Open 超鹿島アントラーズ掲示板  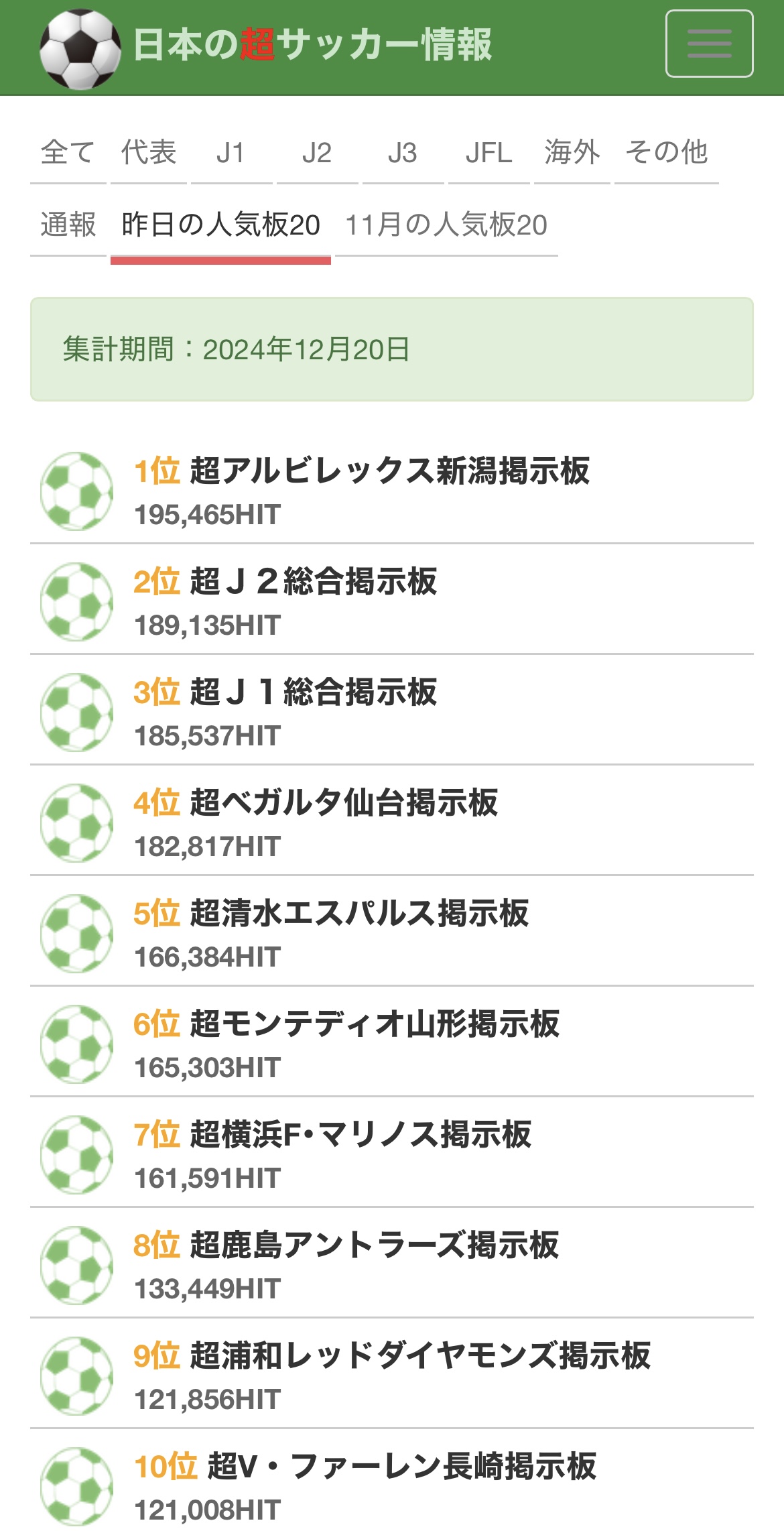tap(392, 1265)
